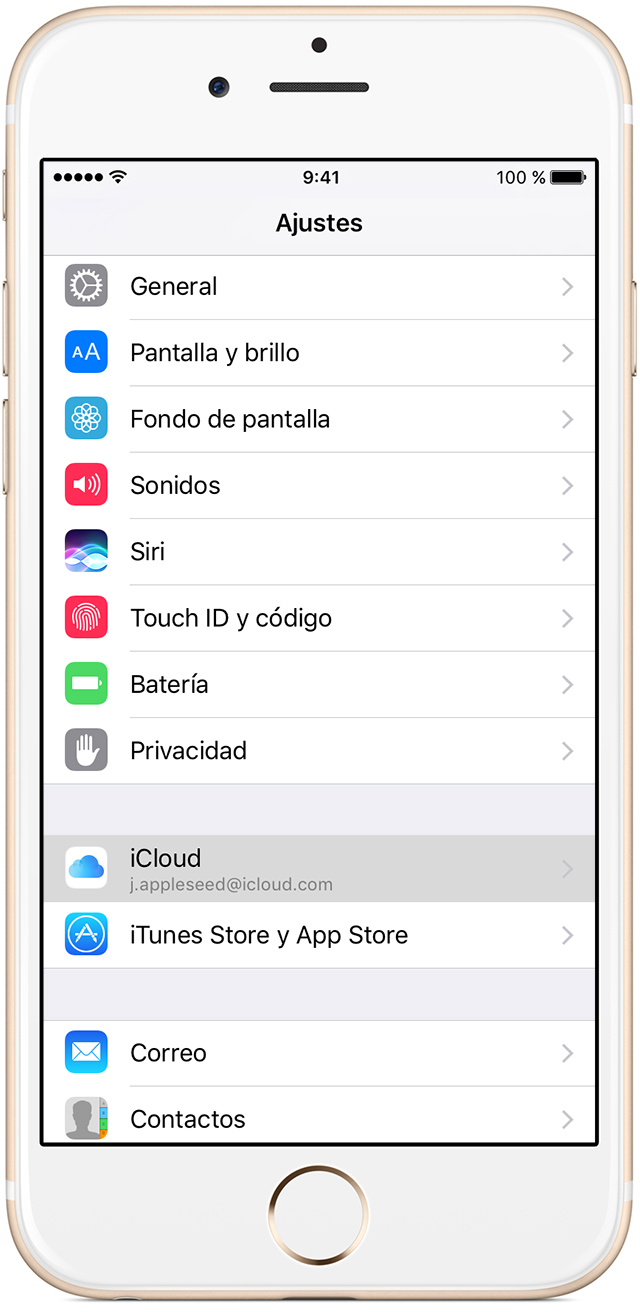Open Pantalla y brillo settings
Viewport: 640px width, 1312px height.
pos(318,353)
